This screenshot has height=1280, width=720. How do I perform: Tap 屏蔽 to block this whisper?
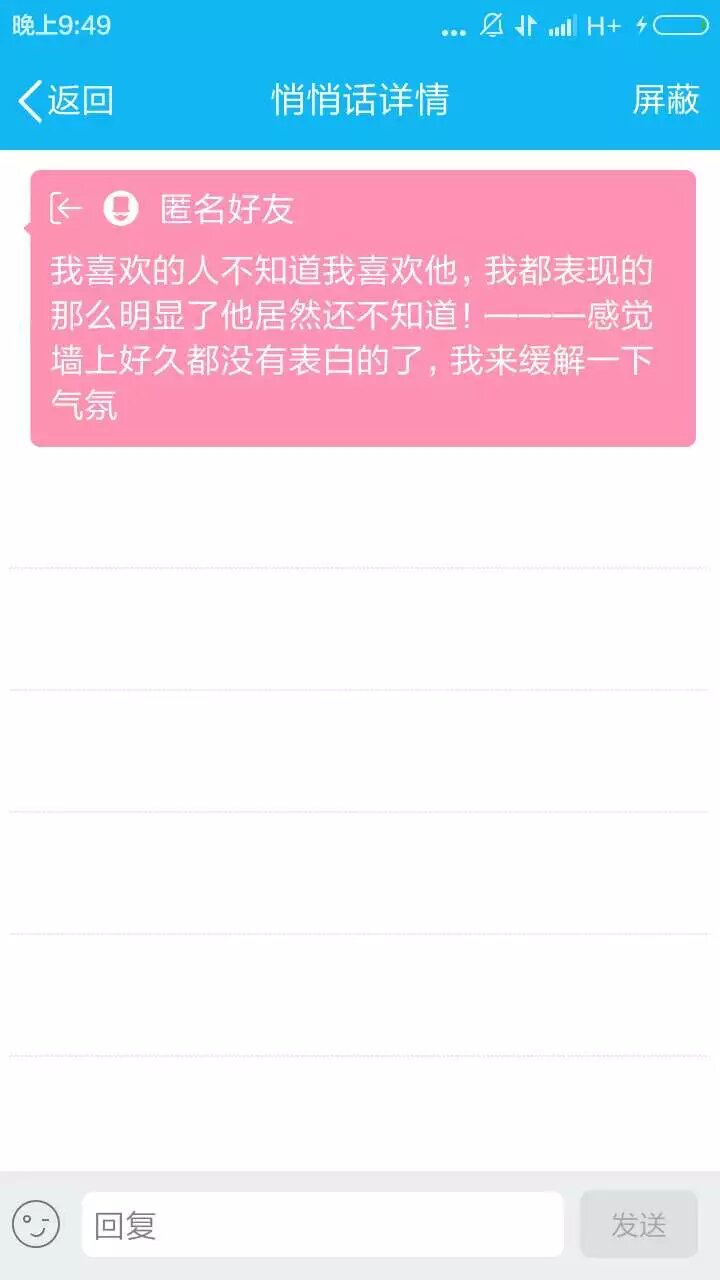[665, 100]
